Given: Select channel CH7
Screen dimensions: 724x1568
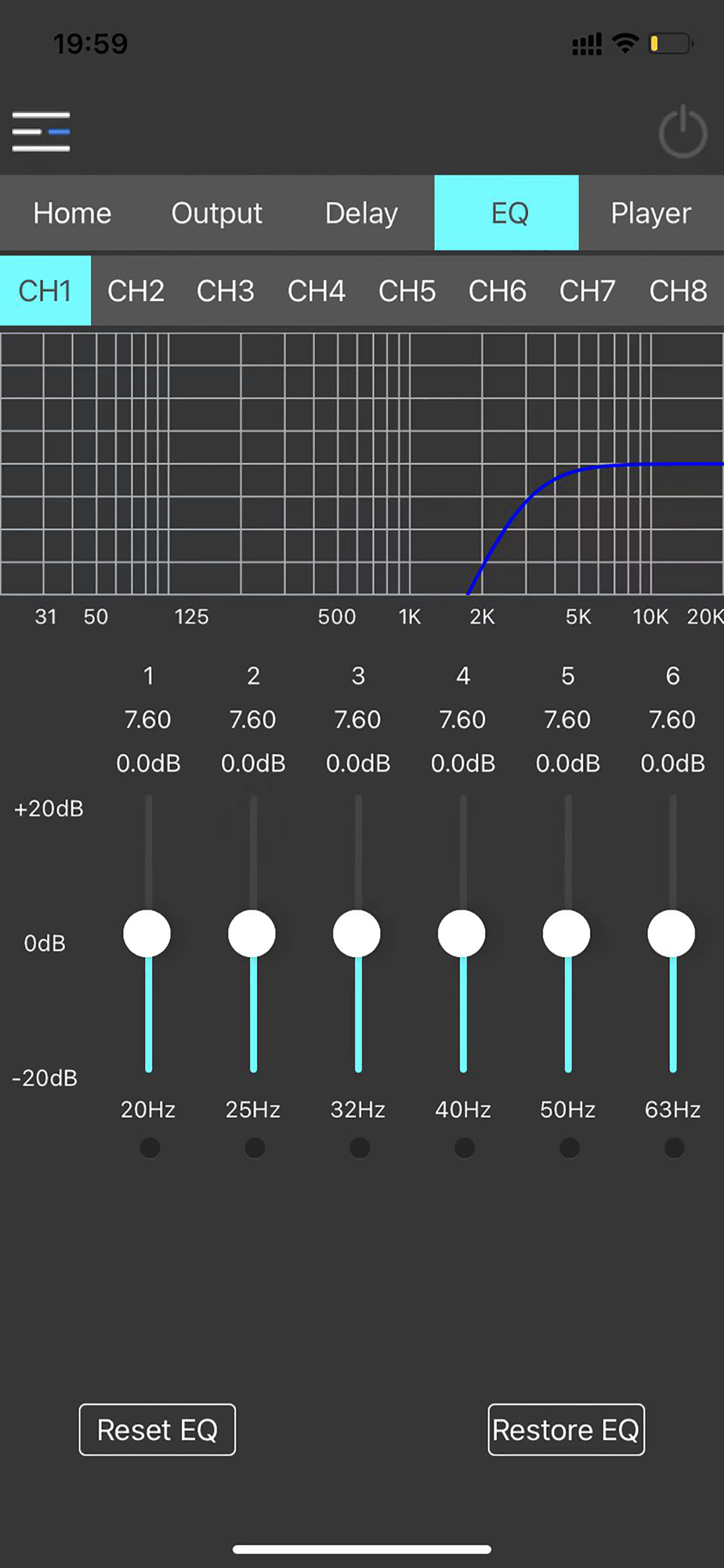Looking at the screenshot, I should coord(588,291).
